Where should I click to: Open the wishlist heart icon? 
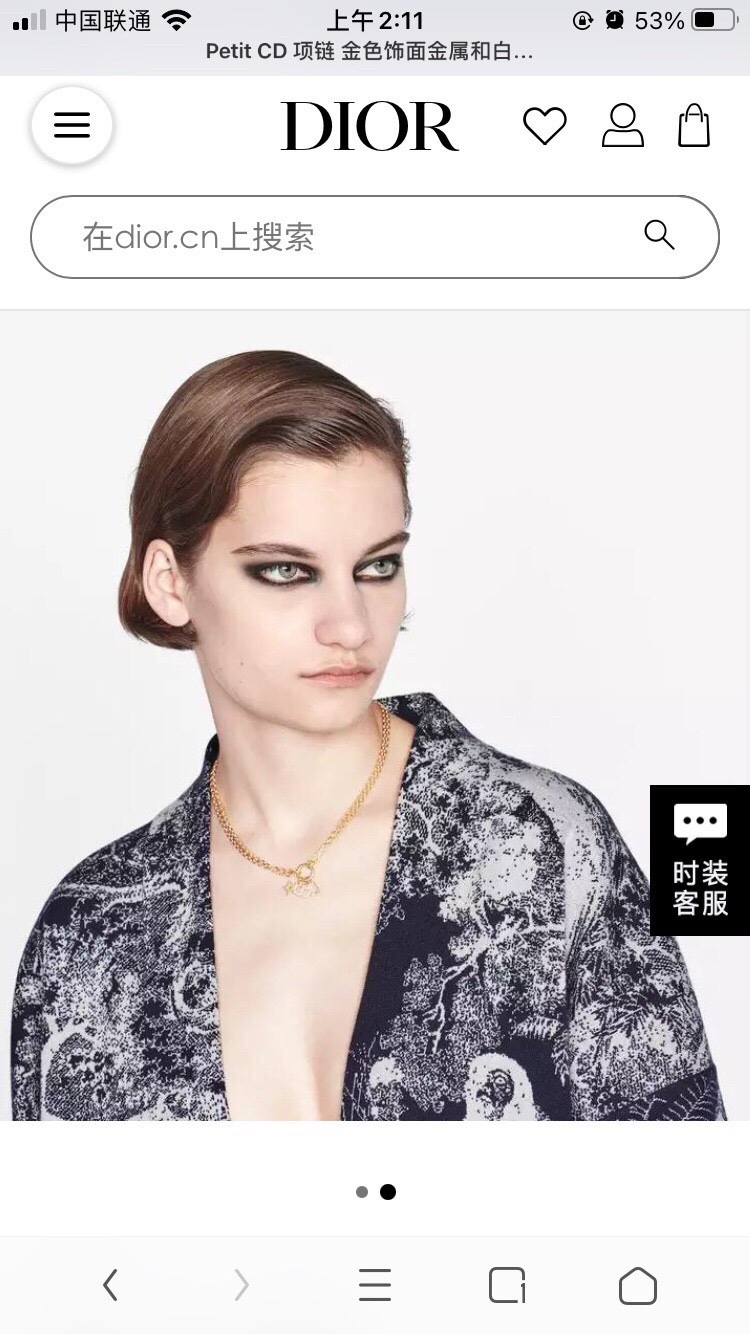click(545, 127)
